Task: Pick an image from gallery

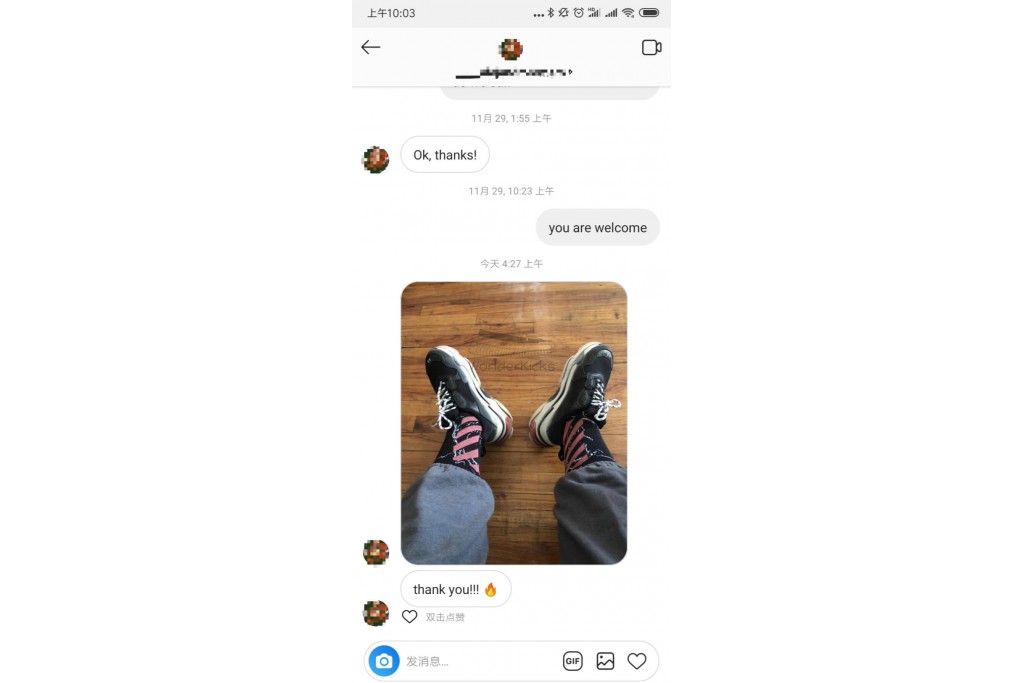Action: [605, 661]
